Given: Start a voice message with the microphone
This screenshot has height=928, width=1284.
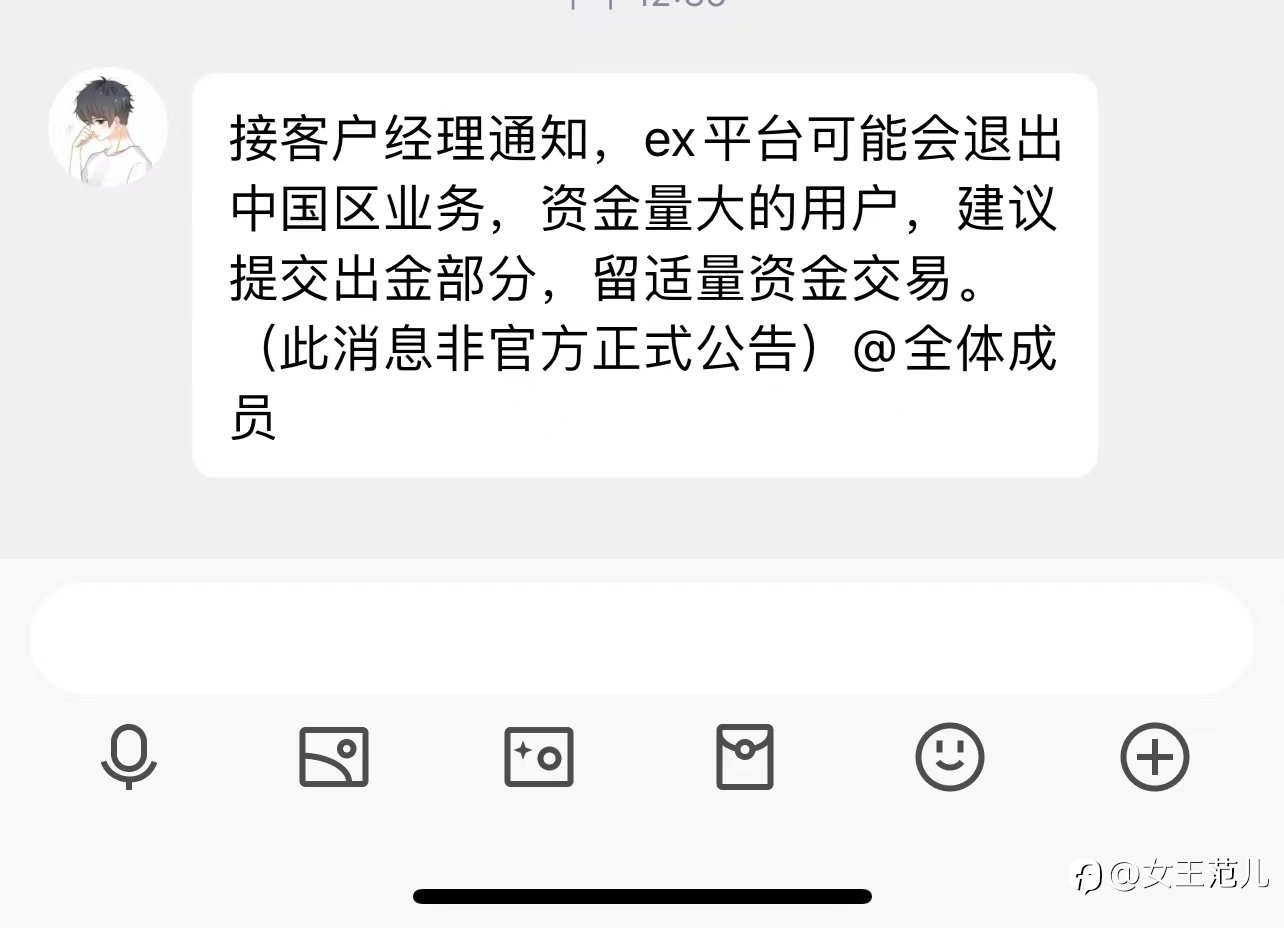Looking at the screenshot, I should [x=129, y=757].
